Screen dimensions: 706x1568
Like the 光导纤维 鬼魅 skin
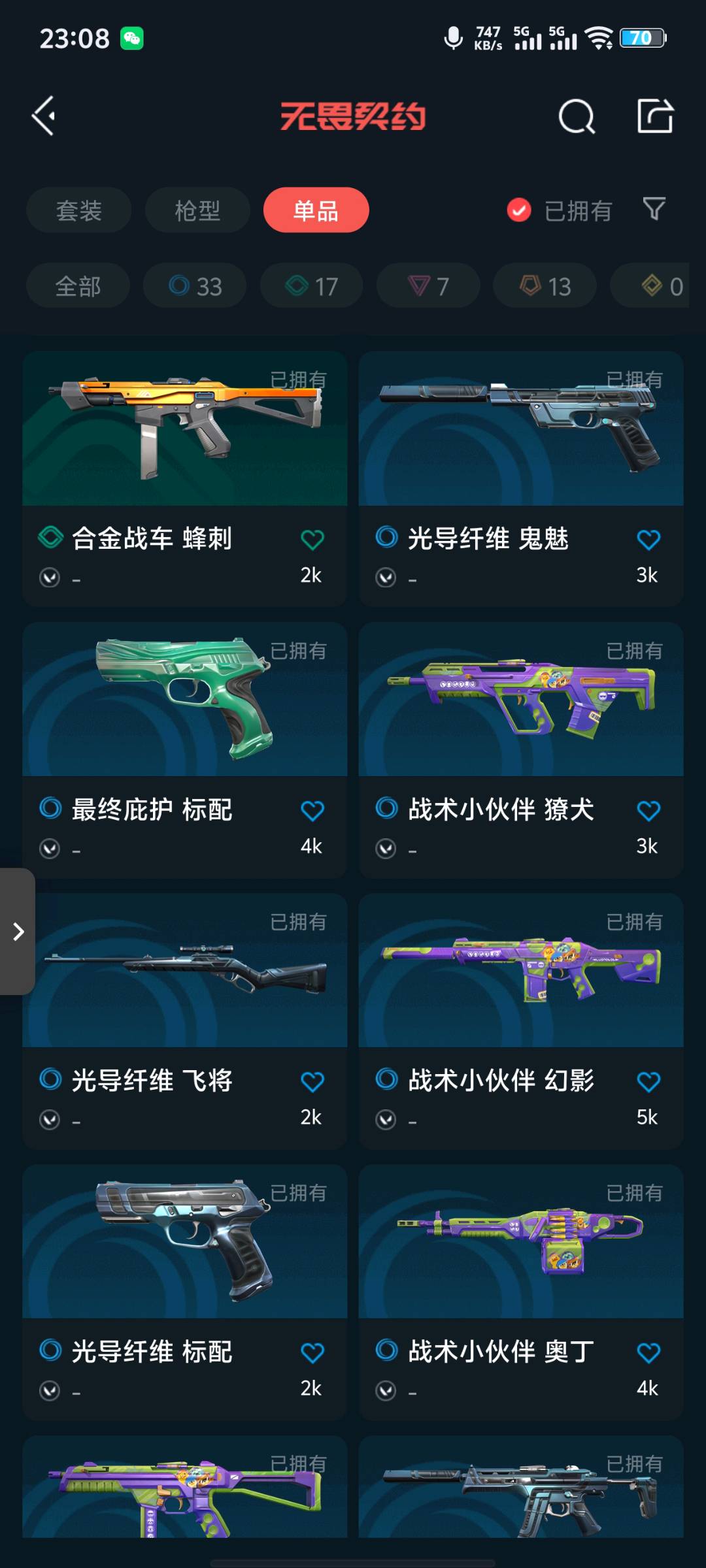pos(648,540)
